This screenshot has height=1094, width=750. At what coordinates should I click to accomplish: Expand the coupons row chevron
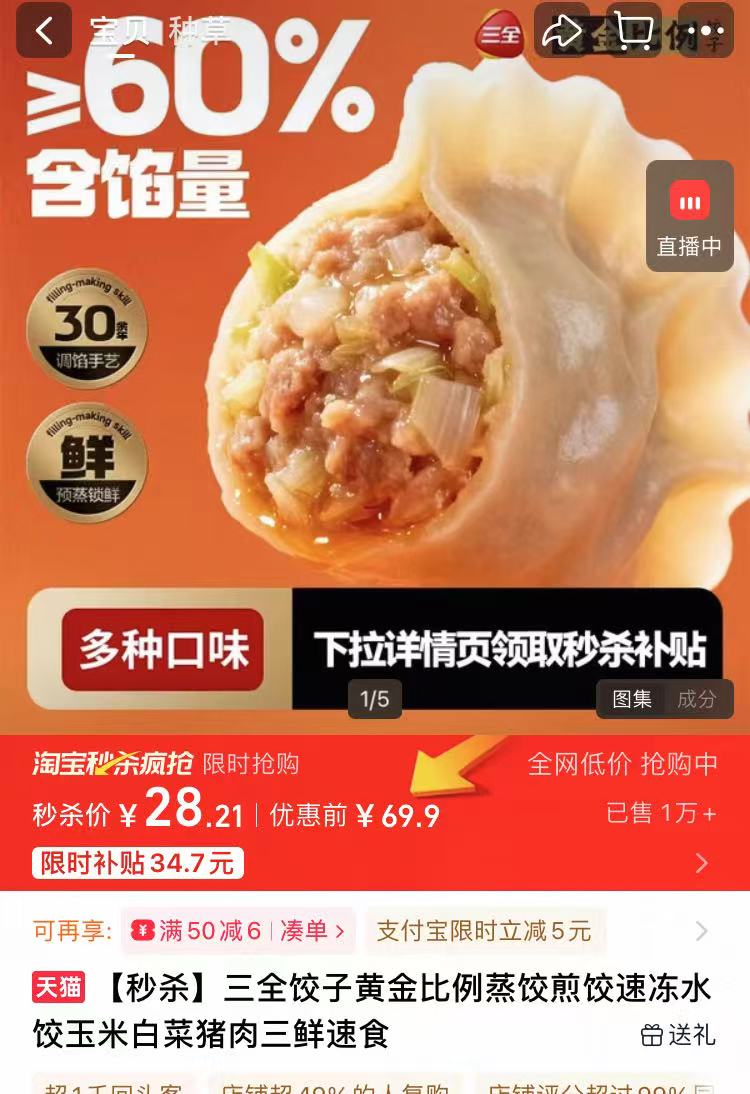702,931
